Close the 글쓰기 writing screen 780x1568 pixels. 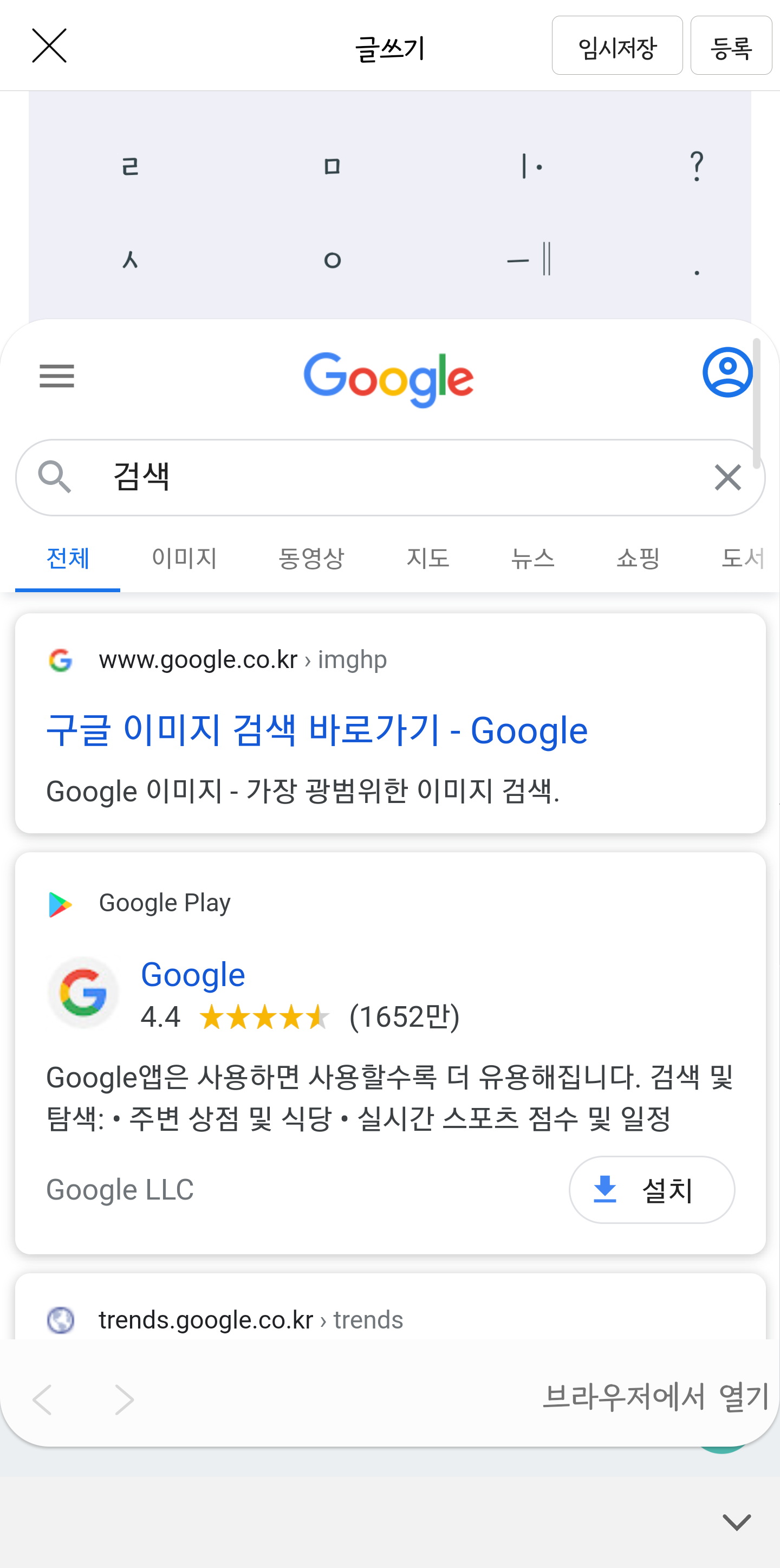tap(49, 46)
